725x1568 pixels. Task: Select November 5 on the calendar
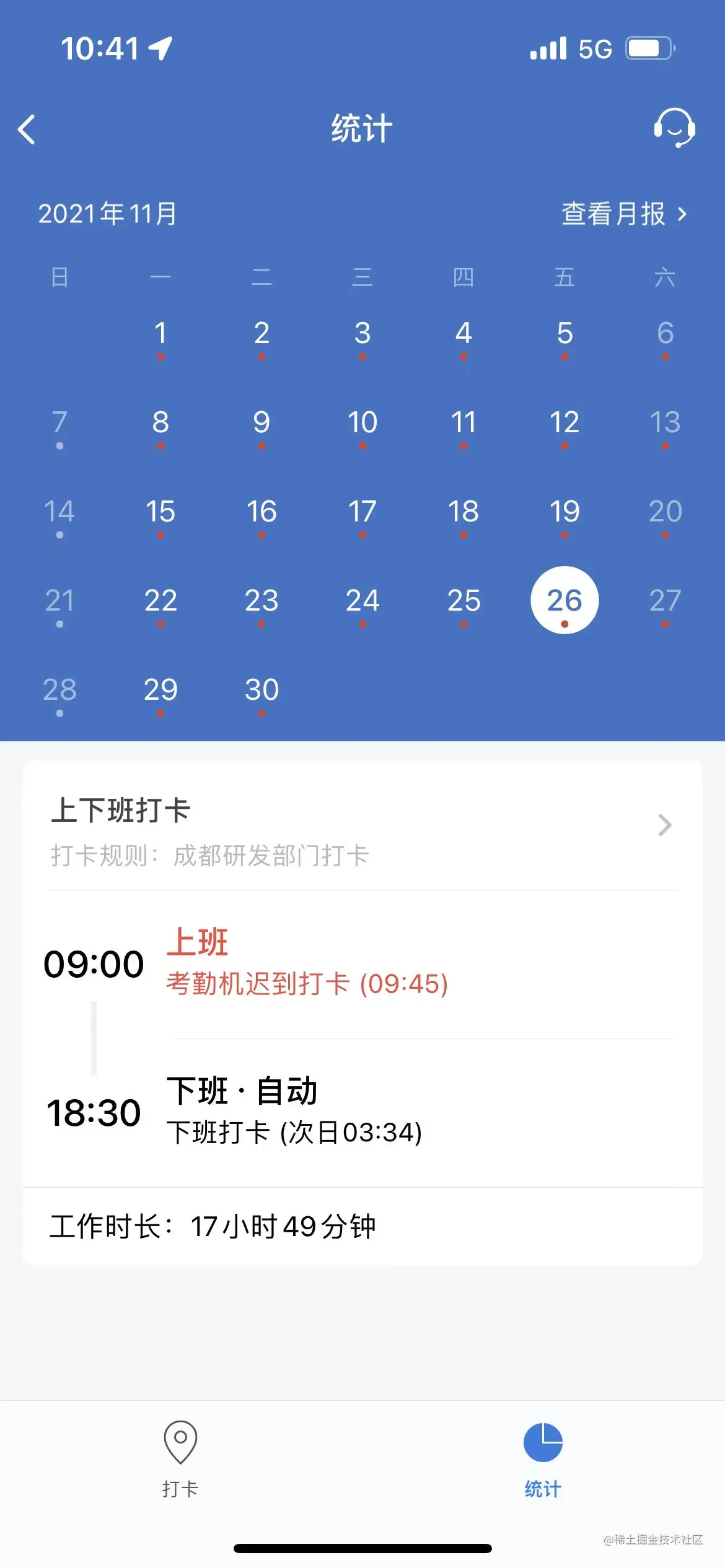pyautogui.click(x=565, y=334)
